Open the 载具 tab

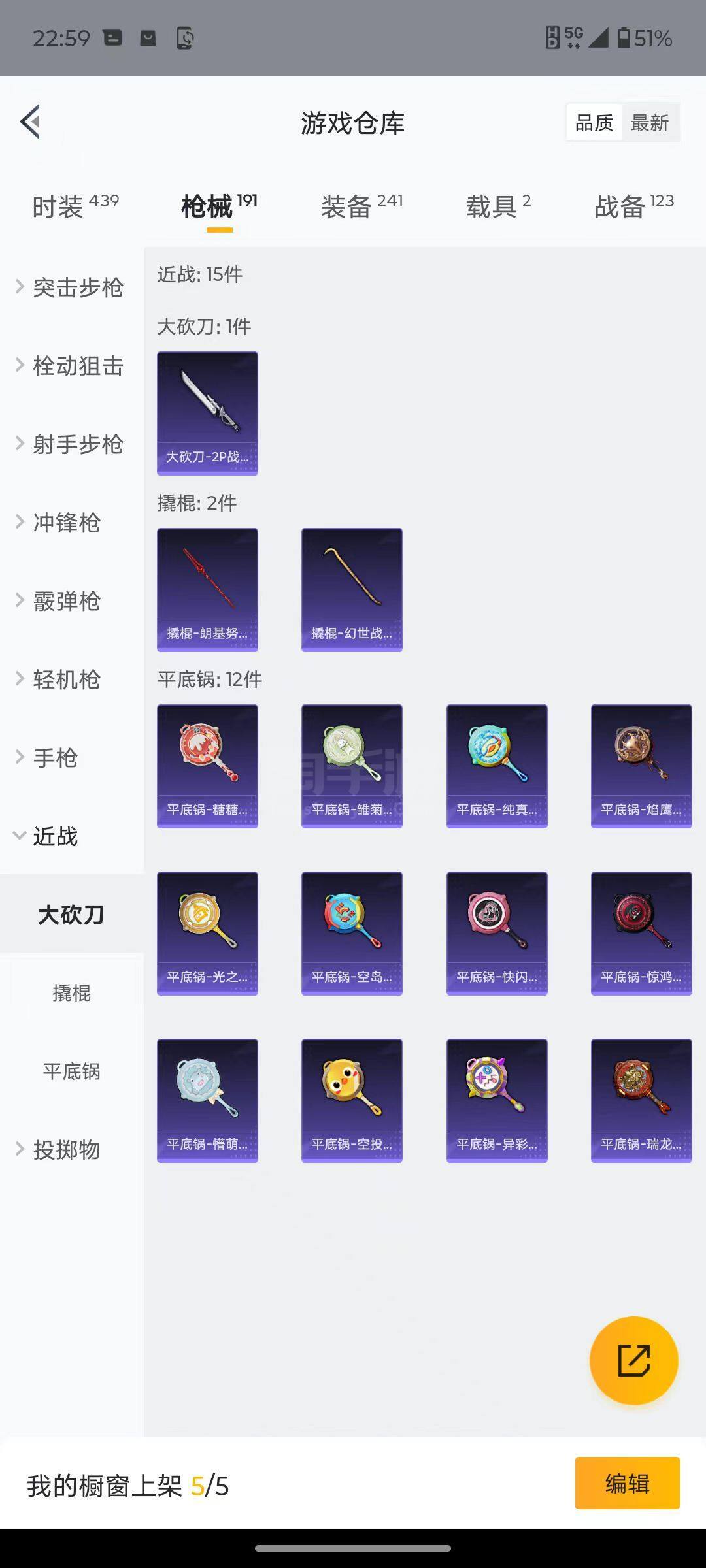[498, 206]
